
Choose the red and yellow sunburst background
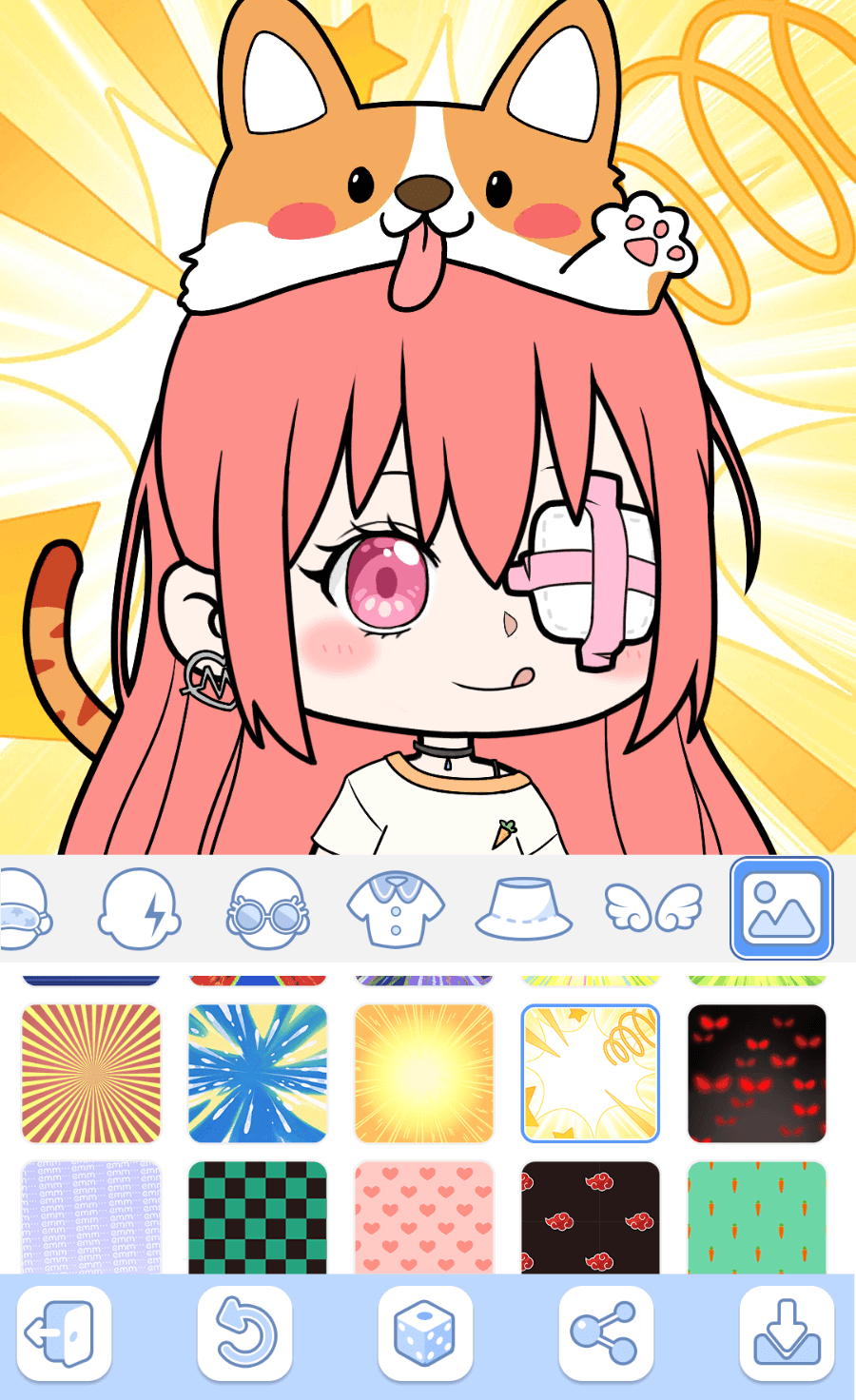(x=91, y=1073)
